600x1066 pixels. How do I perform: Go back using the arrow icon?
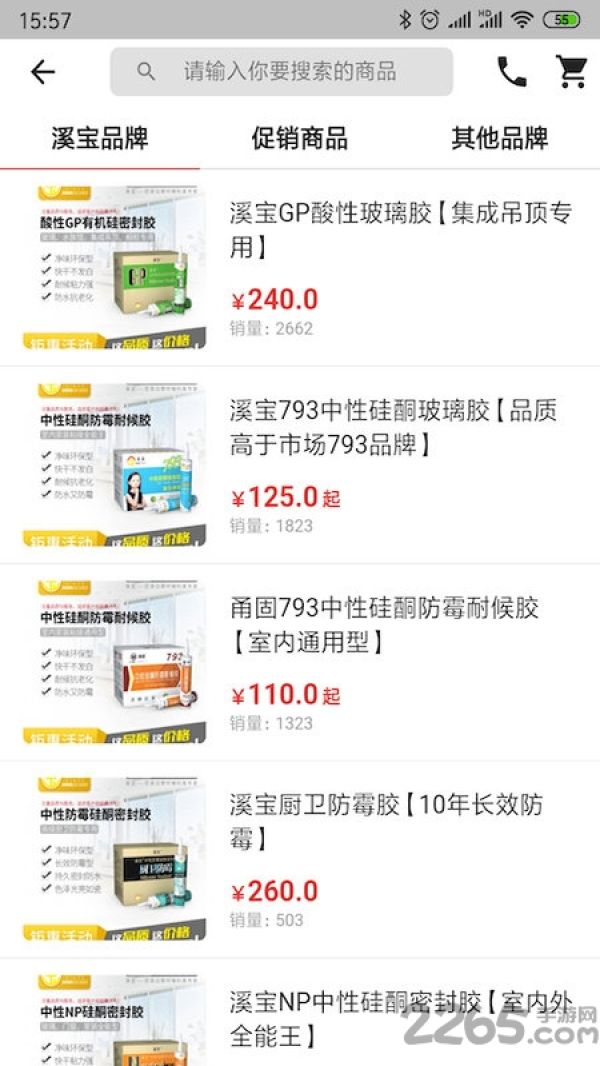pyautogui.click(x=42, y=71)
